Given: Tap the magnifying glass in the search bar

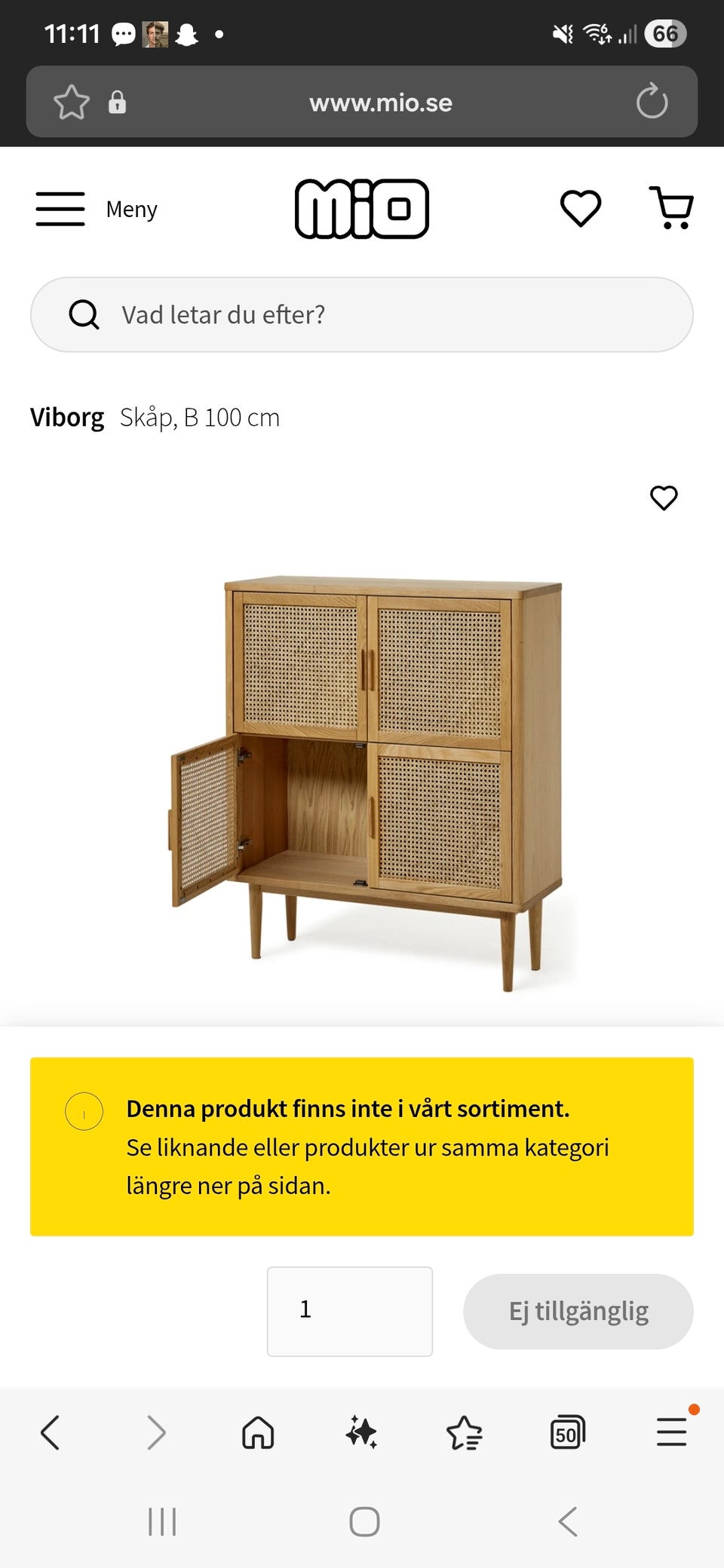Looking at the screenshot, I should 84,314.
